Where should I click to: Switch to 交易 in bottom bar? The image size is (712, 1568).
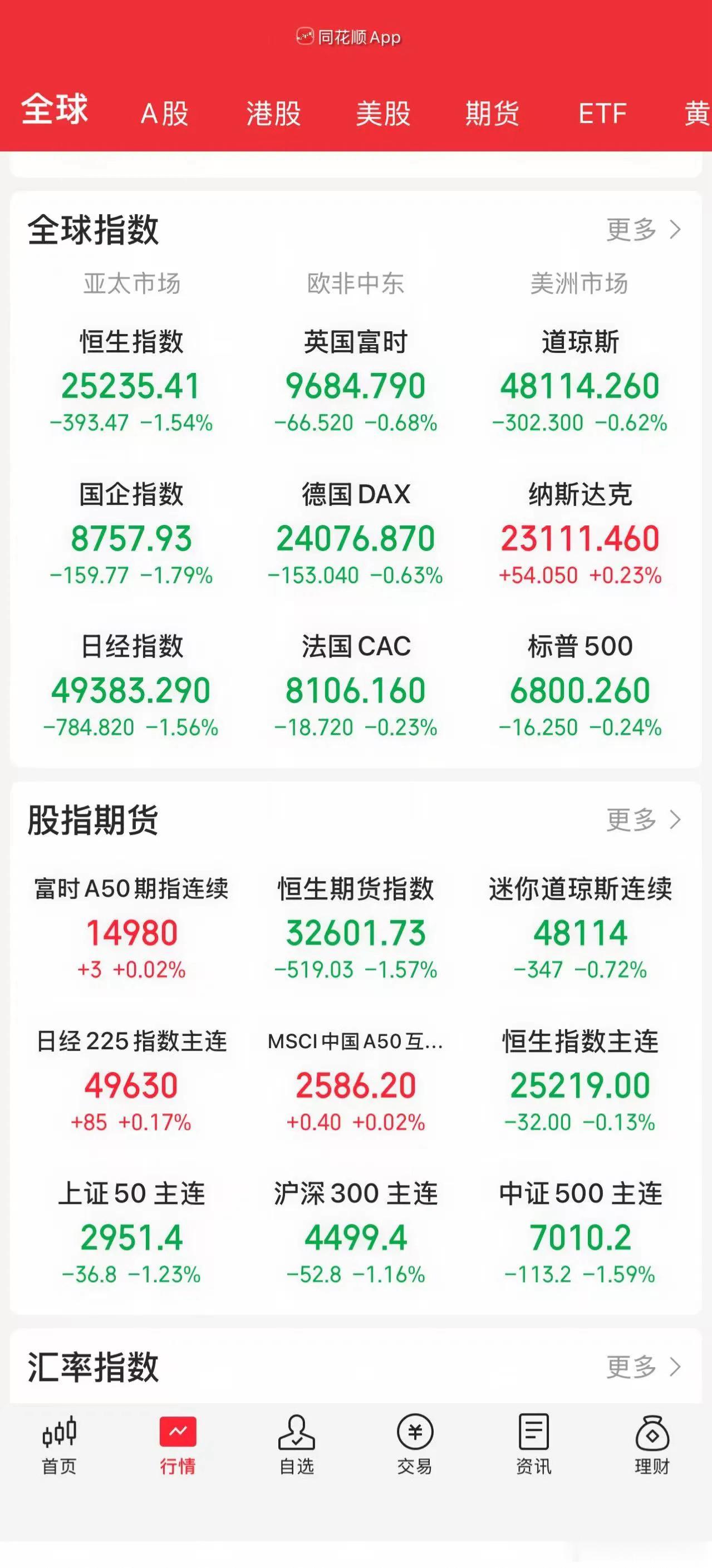click(x=414, y=1444)
